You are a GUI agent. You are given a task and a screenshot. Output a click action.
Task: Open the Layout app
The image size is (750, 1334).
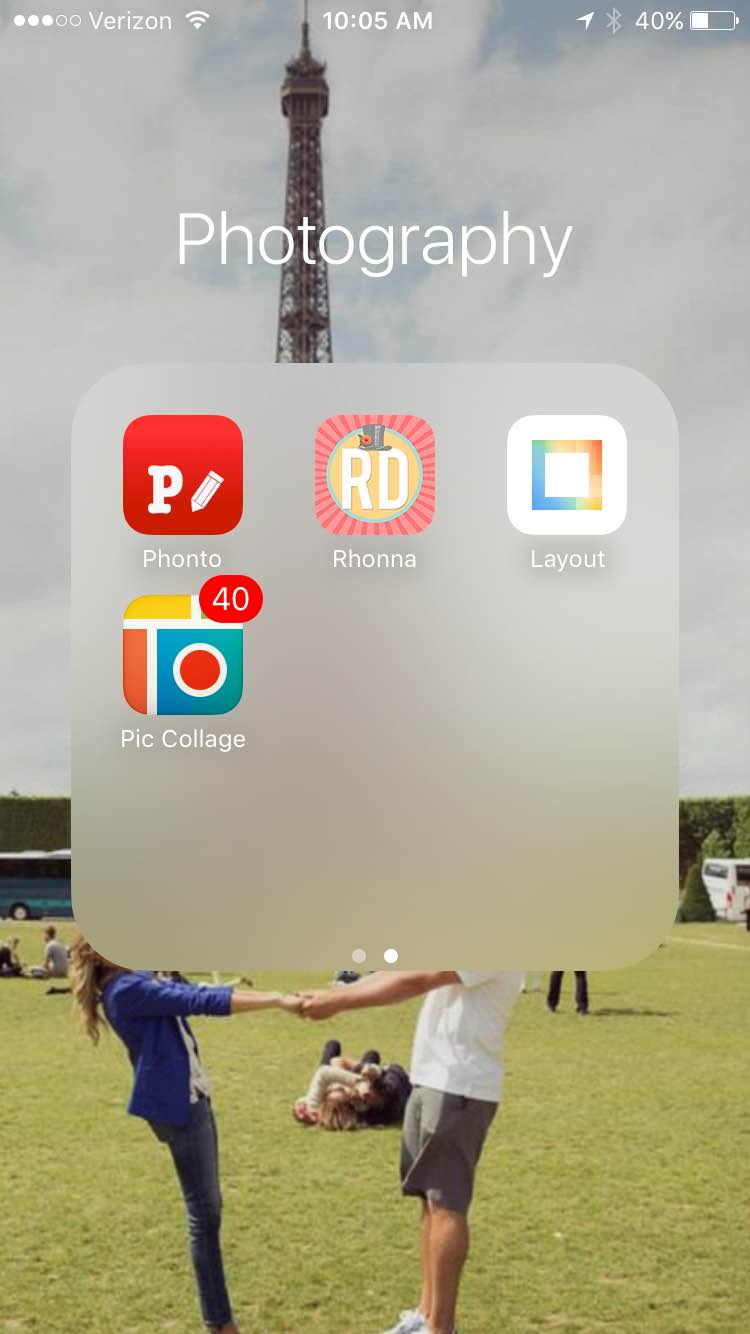566,475
